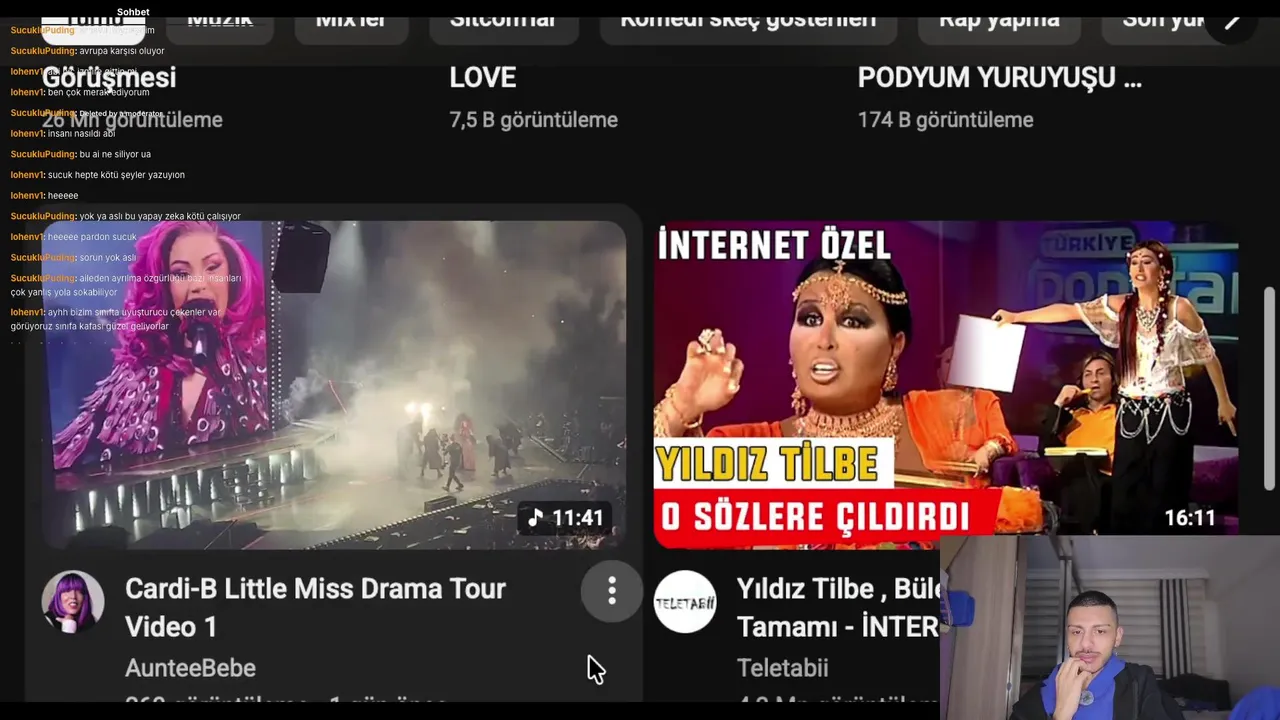Image resolution: width=1280 pixels, height=720 pixels.
Task: Open the options menu for the Cardi-B video
Action: [611, 591]
